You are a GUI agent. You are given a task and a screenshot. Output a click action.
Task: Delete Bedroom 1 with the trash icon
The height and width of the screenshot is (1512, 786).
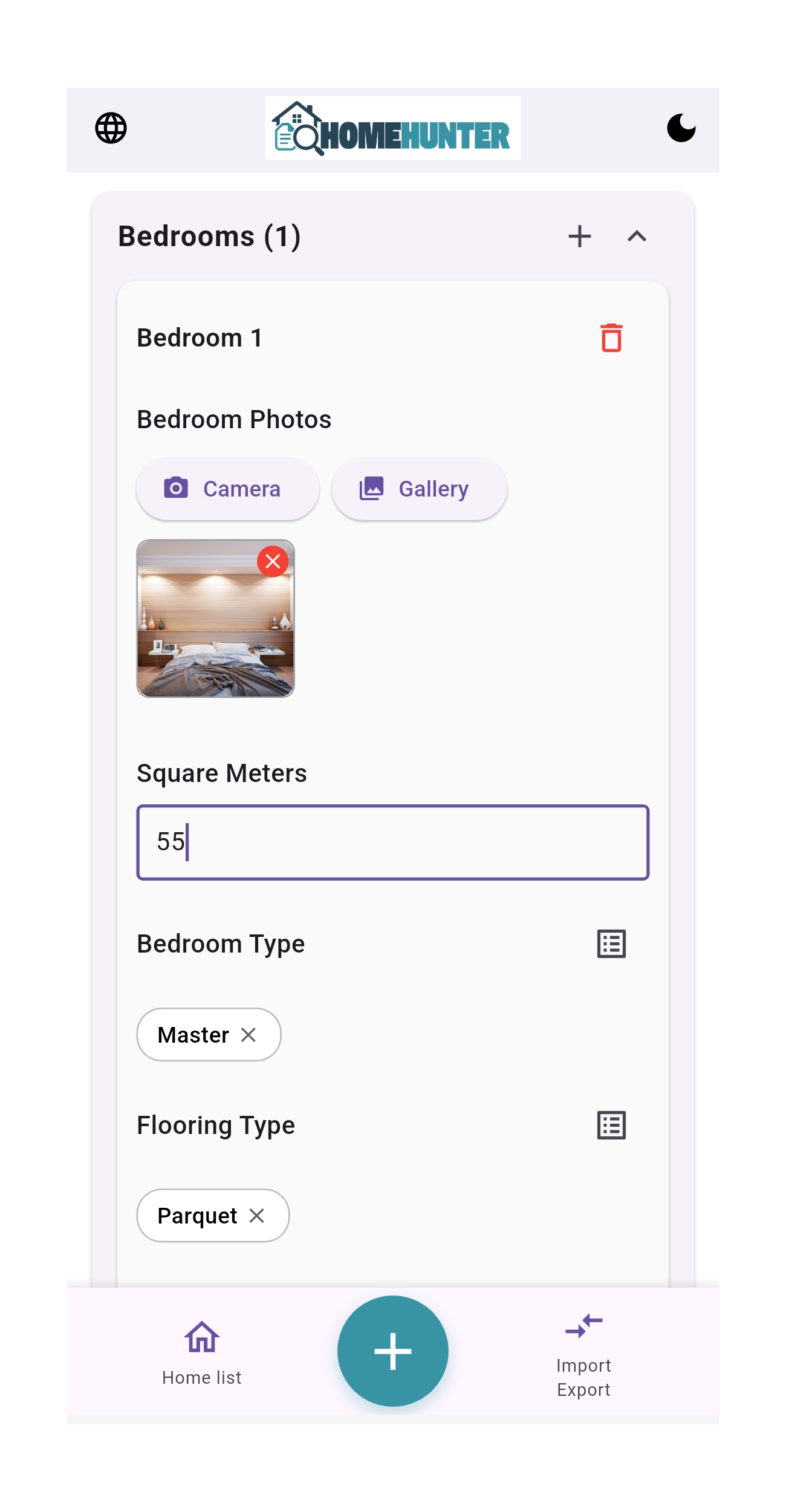pyautogui.click(x=611, y=337)
